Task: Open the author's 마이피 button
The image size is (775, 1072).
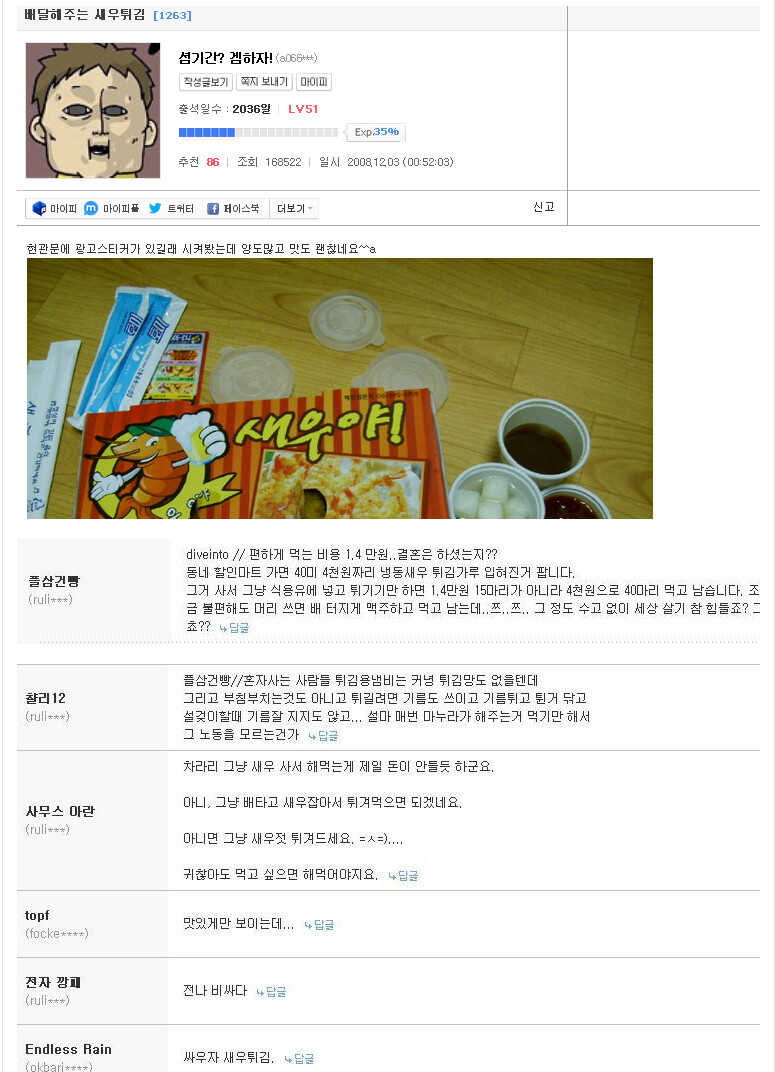Action: point(314,82)
